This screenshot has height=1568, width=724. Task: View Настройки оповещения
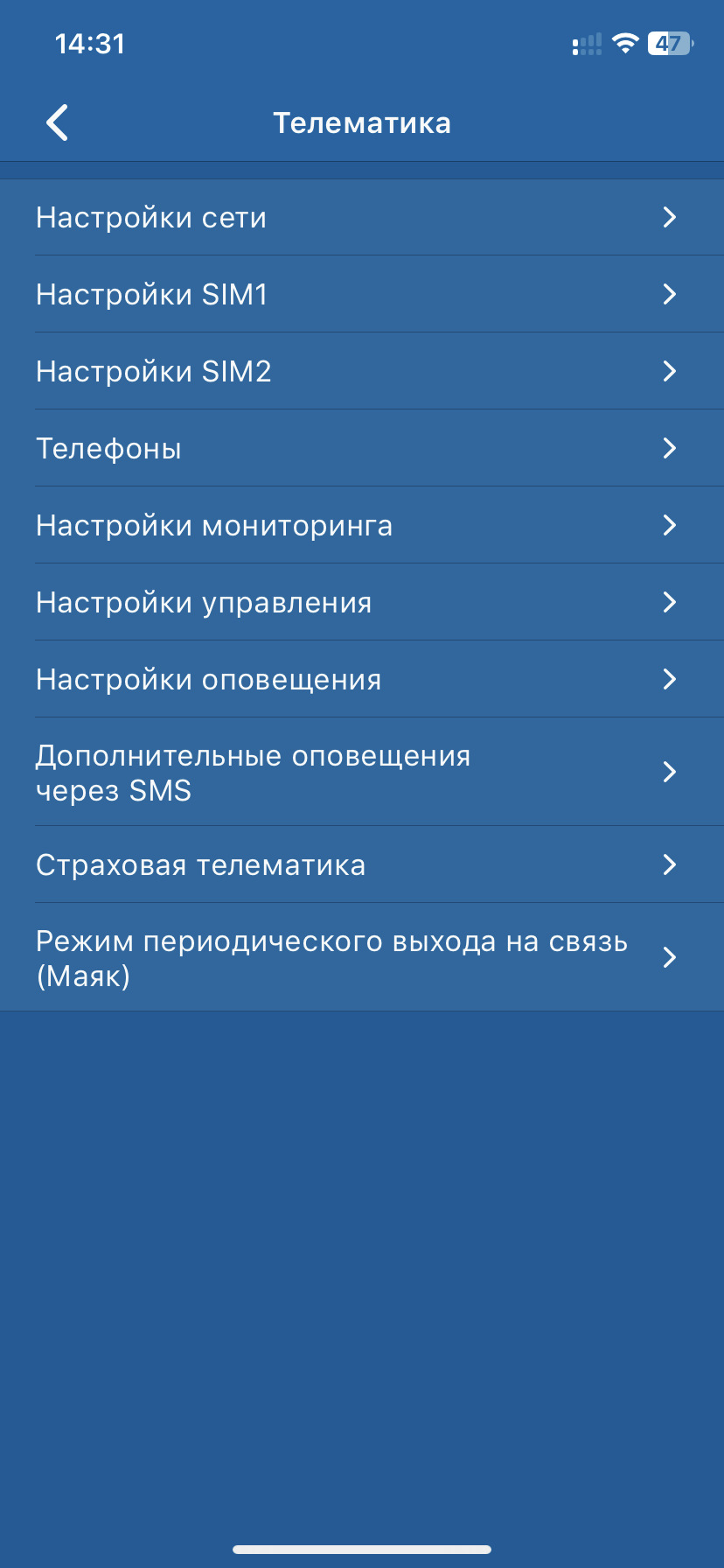[x=362, y=680]
